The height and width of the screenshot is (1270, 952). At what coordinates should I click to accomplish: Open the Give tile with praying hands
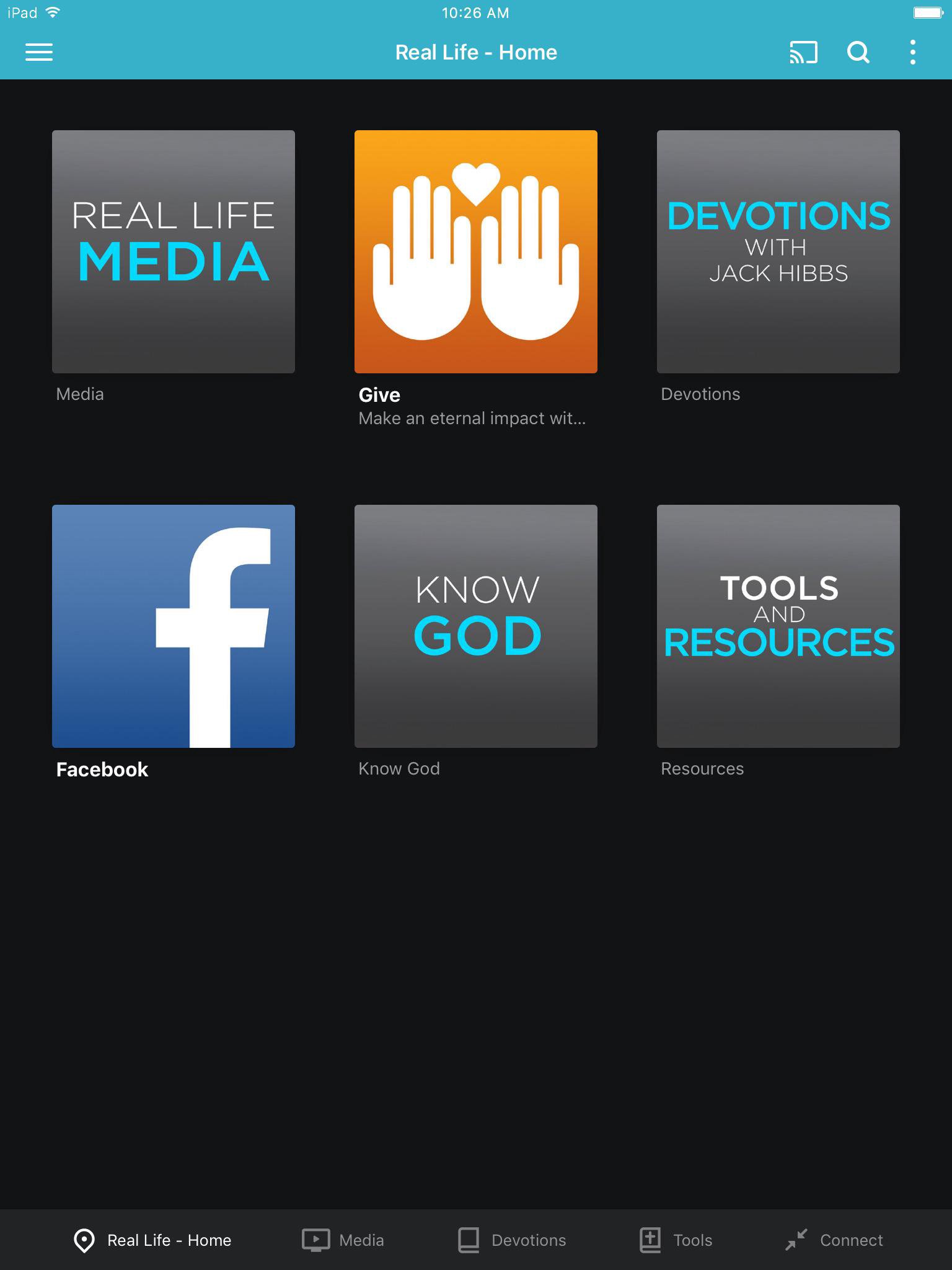pyautogui.click(x=475, y=251)
